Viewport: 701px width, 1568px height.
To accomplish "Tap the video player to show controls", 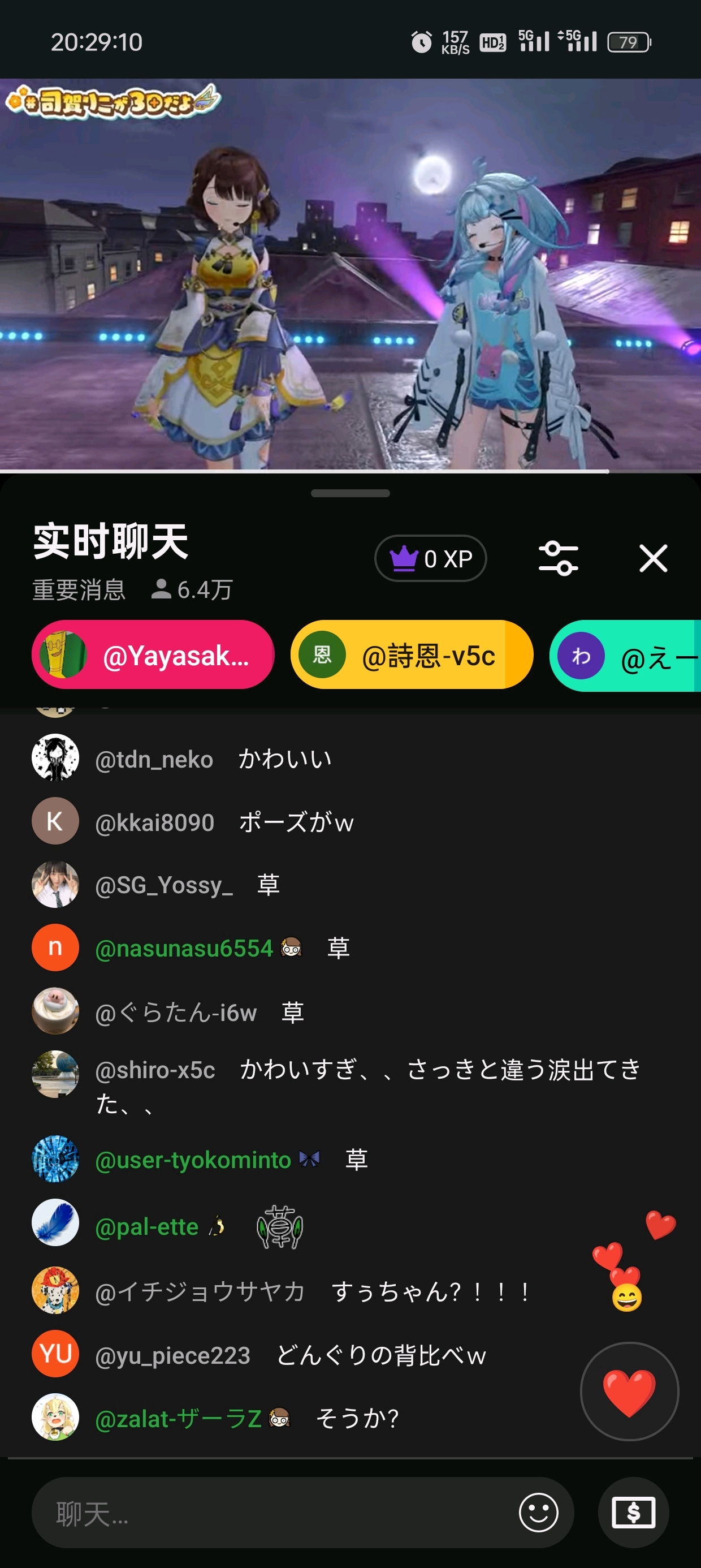I will point(350,274).
